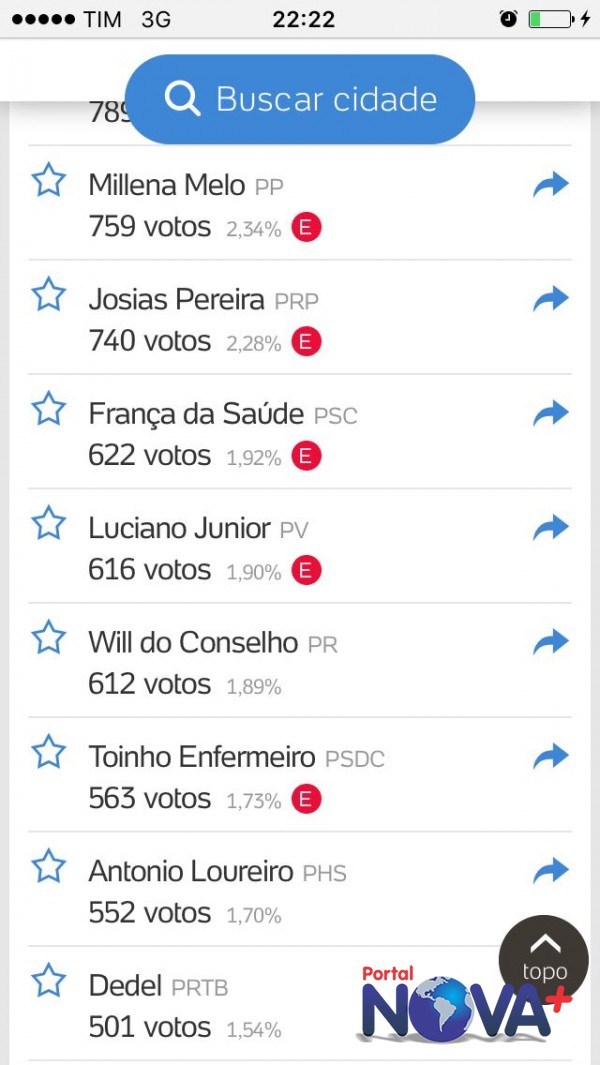Star Josias Pereira as favorite

pos(49,295)
